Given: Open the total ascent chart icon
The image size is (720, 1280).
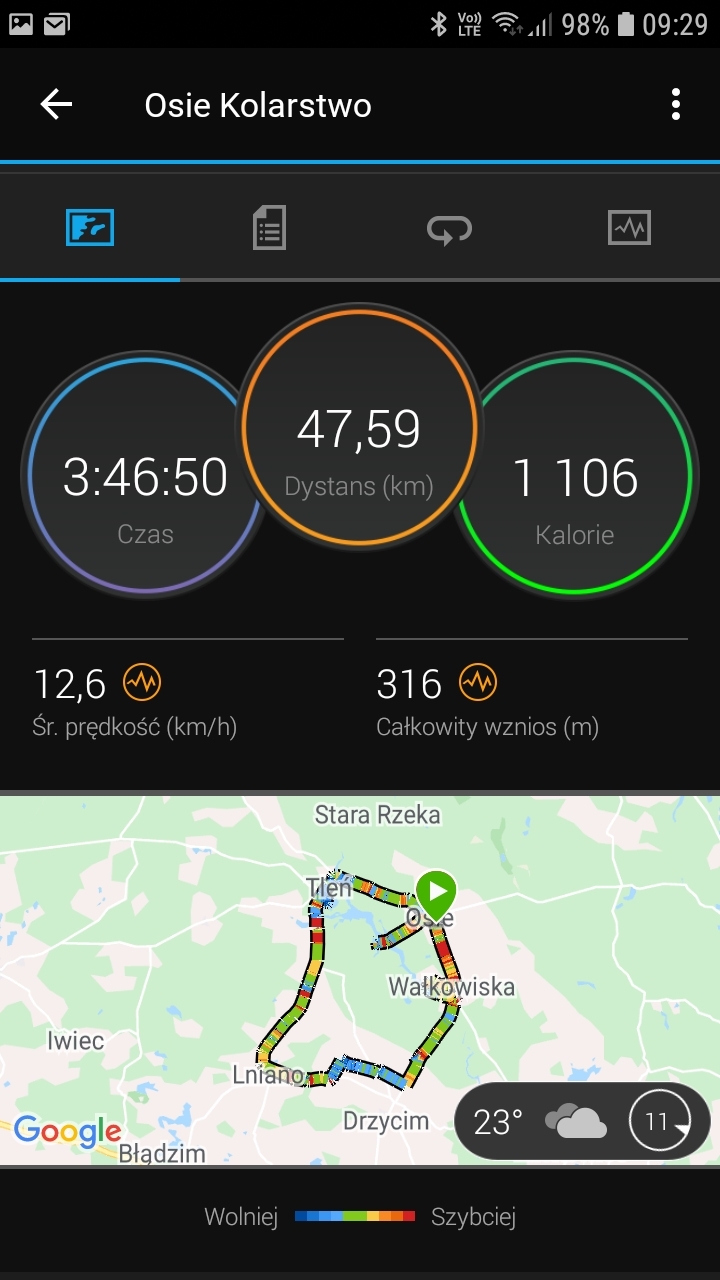Looking at the screenshot, I should pos(478,683).
